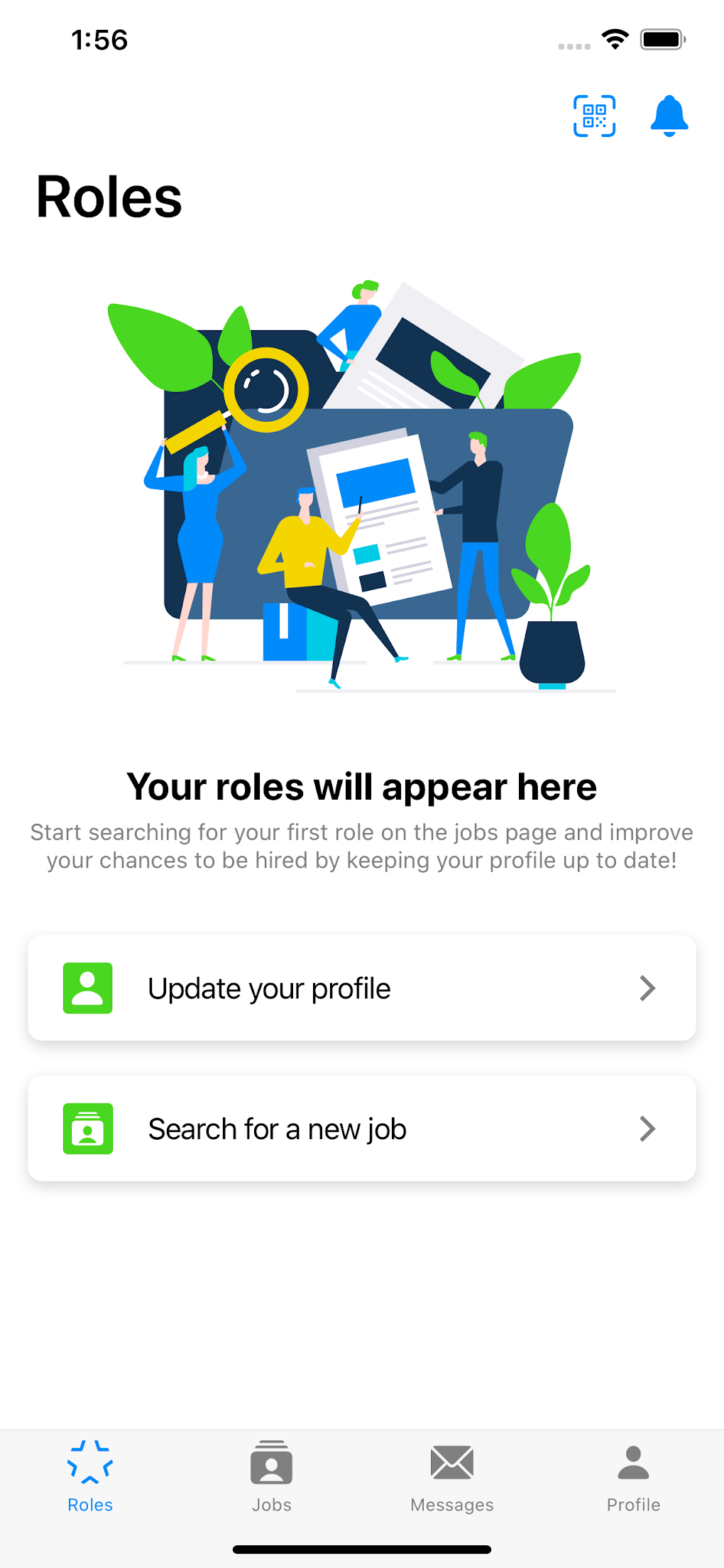
Task: Open the QR code scanner
Action: 594,116
